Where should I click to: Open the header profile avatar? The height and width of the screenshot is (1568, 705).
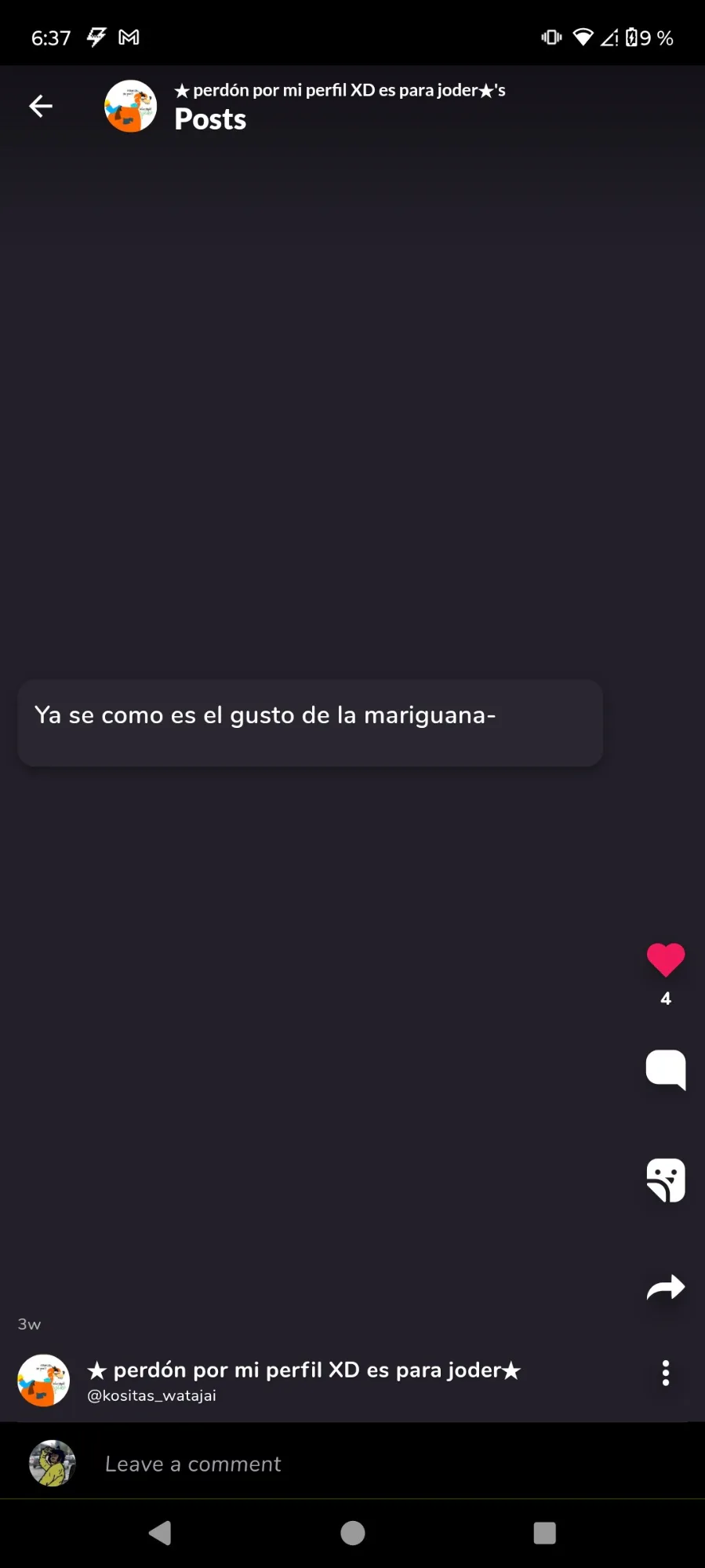click(x=130, y=106)
